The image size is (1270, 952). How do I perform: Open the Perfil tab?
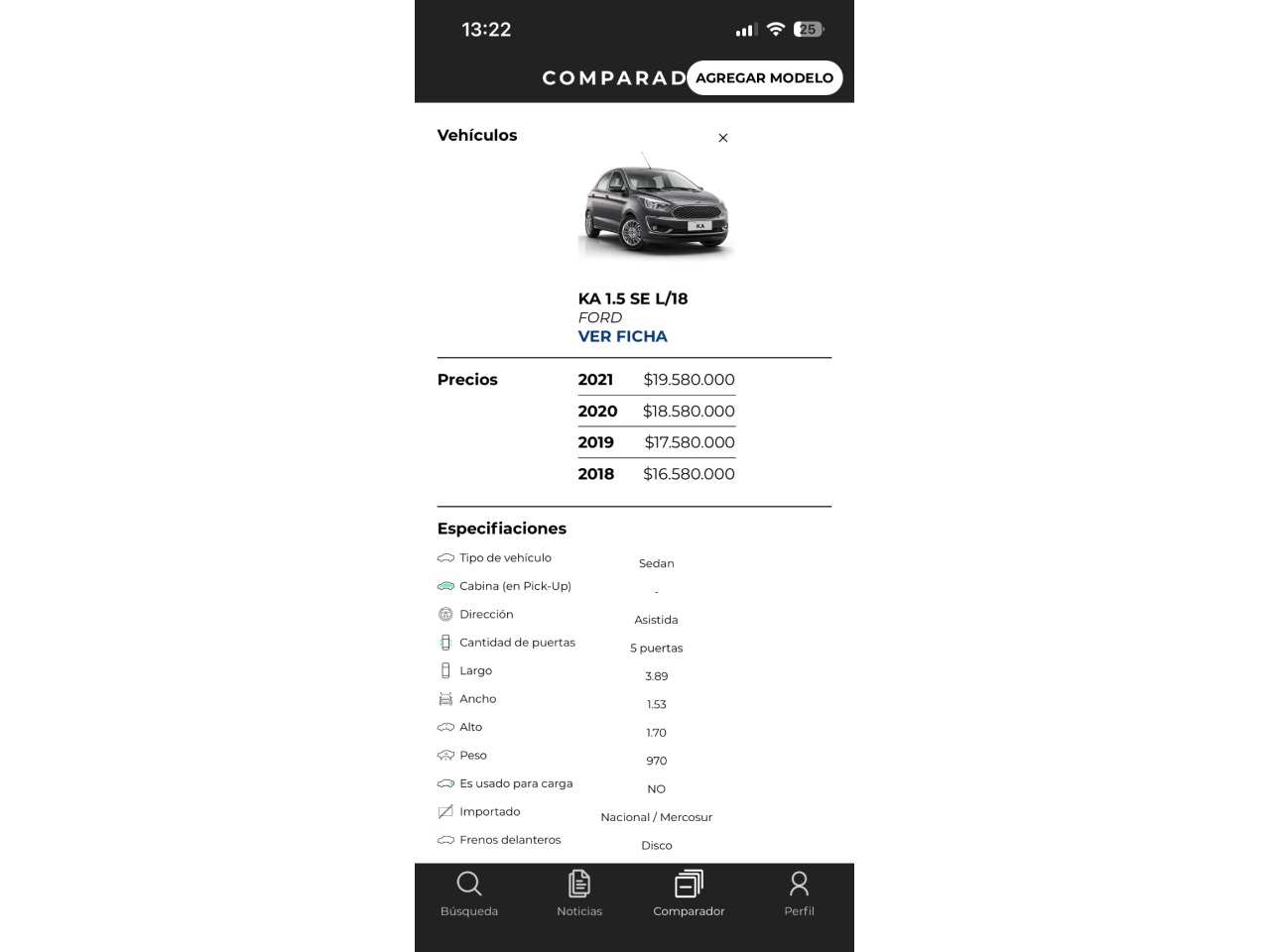point(799,893)
